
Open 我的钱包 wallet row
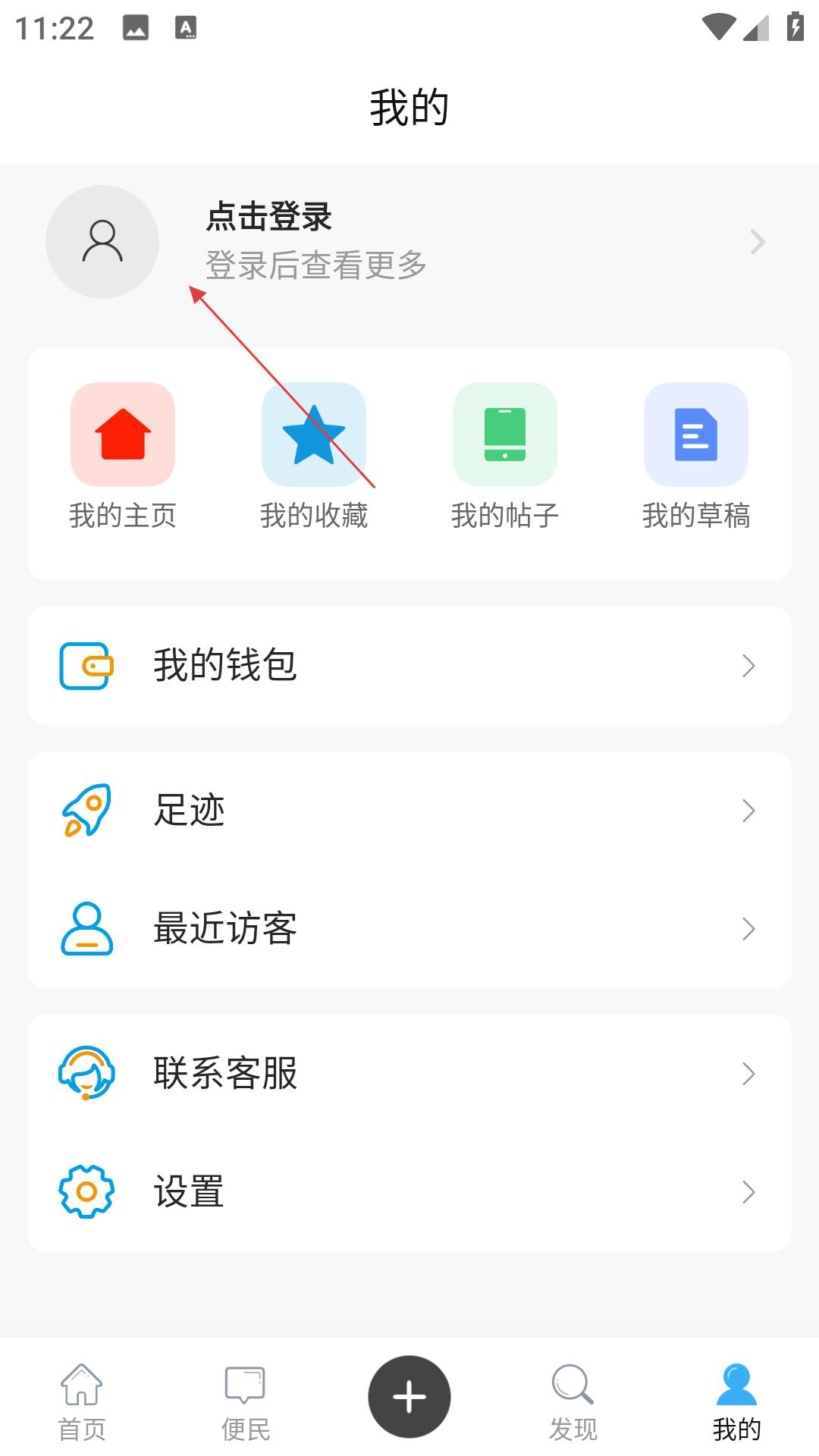[x=409, y=666]
